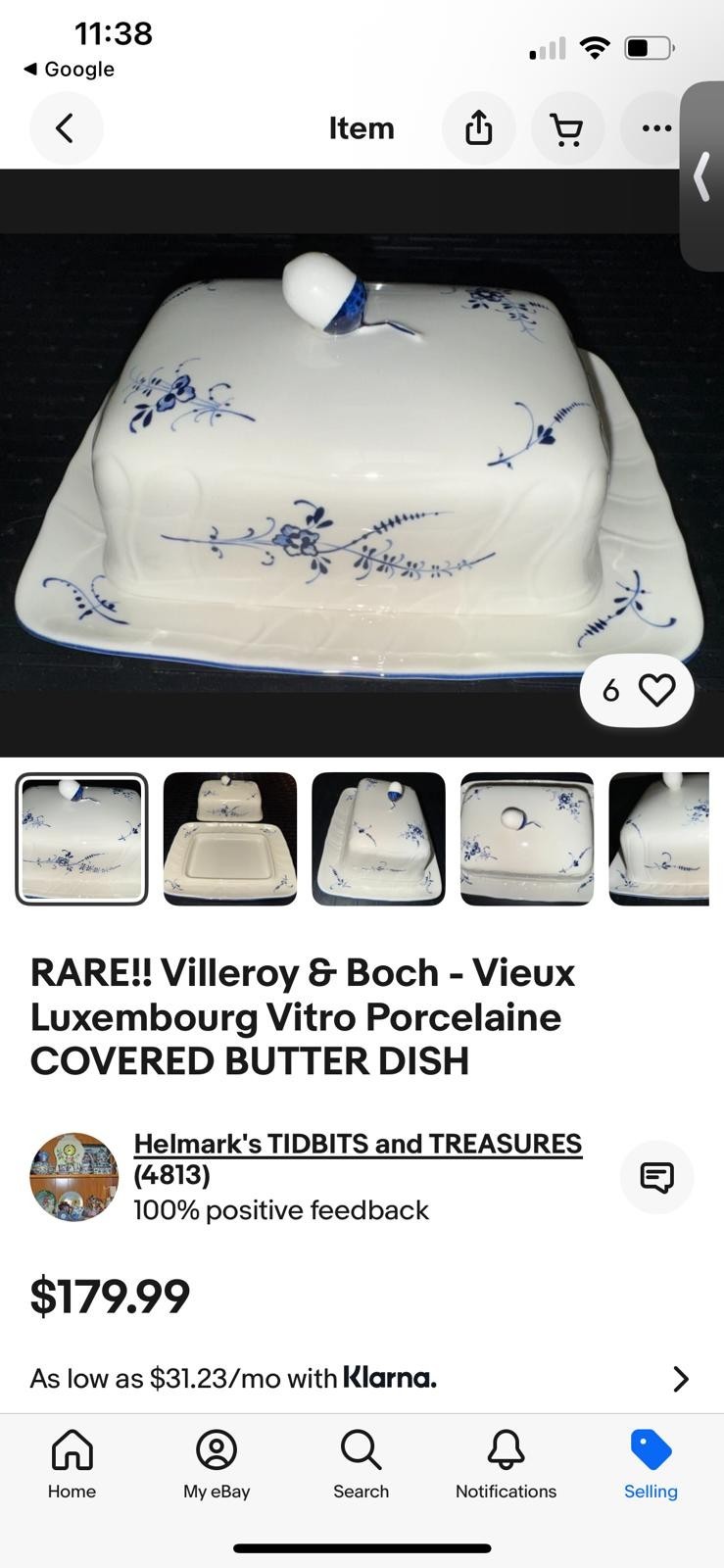Viewport: 724px width, 1568px height.
Task: Switch to the Selling tab
Action: 651,1464
